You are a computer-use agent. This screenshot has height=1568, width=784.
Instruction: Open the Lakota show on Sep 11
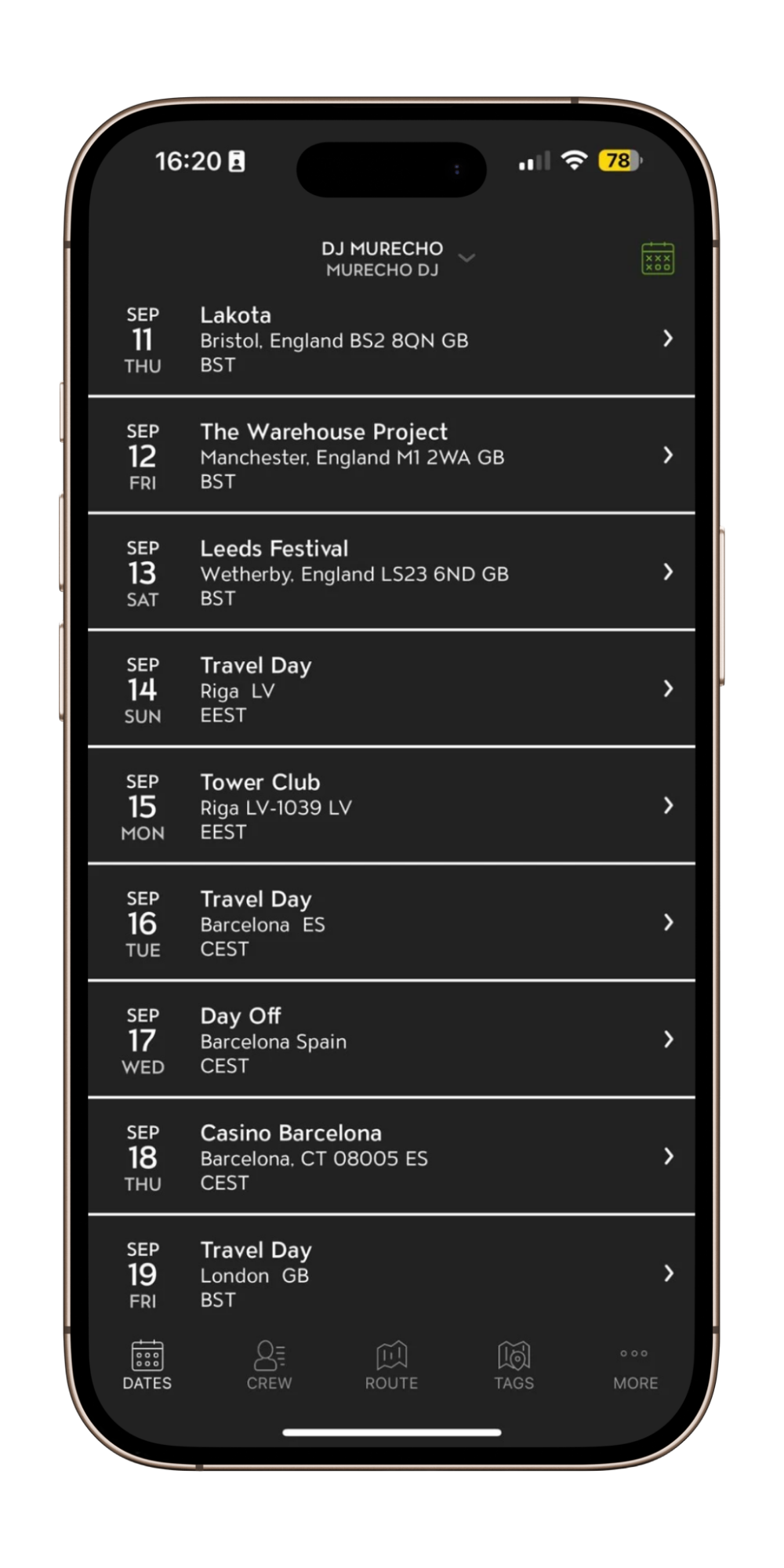(x=392, y=339)
